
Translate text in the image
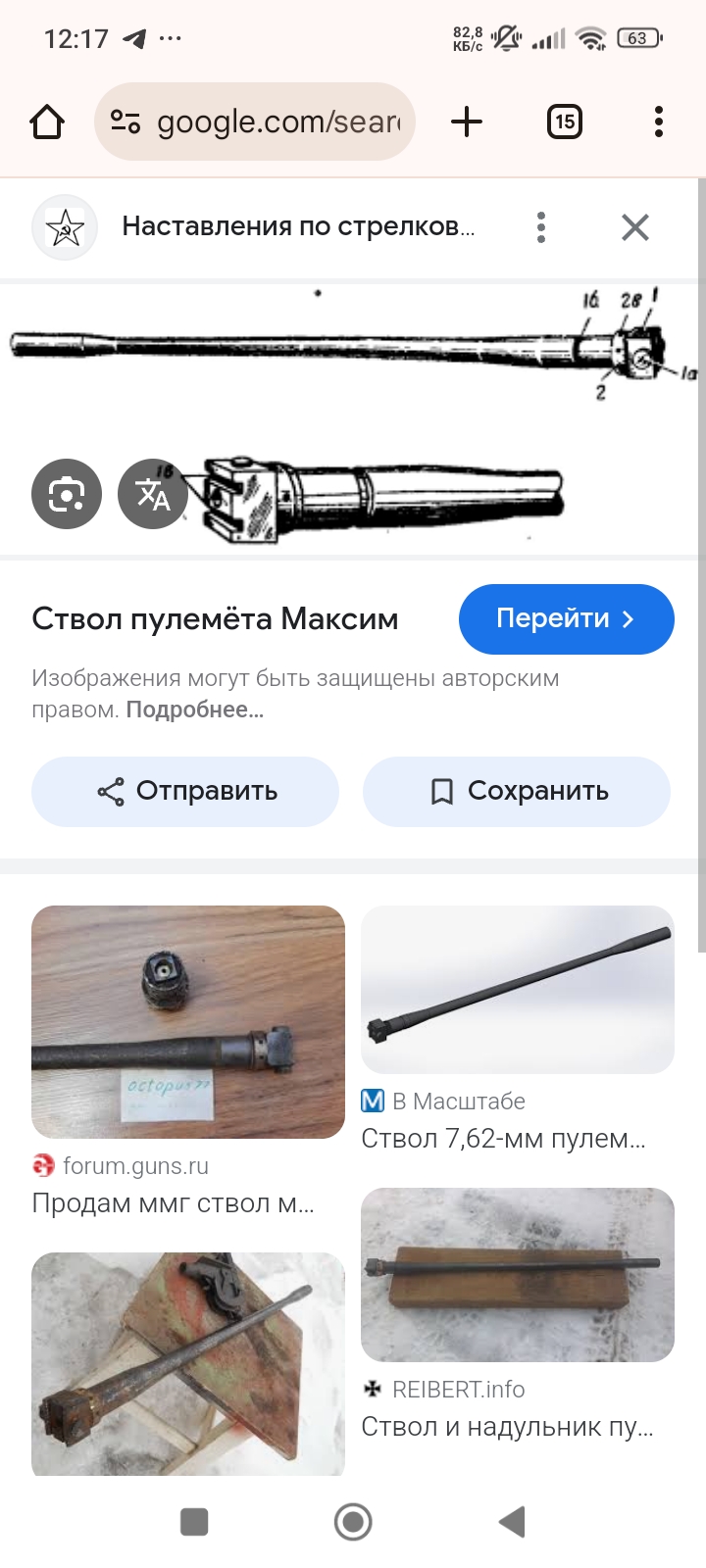(152, 494)
